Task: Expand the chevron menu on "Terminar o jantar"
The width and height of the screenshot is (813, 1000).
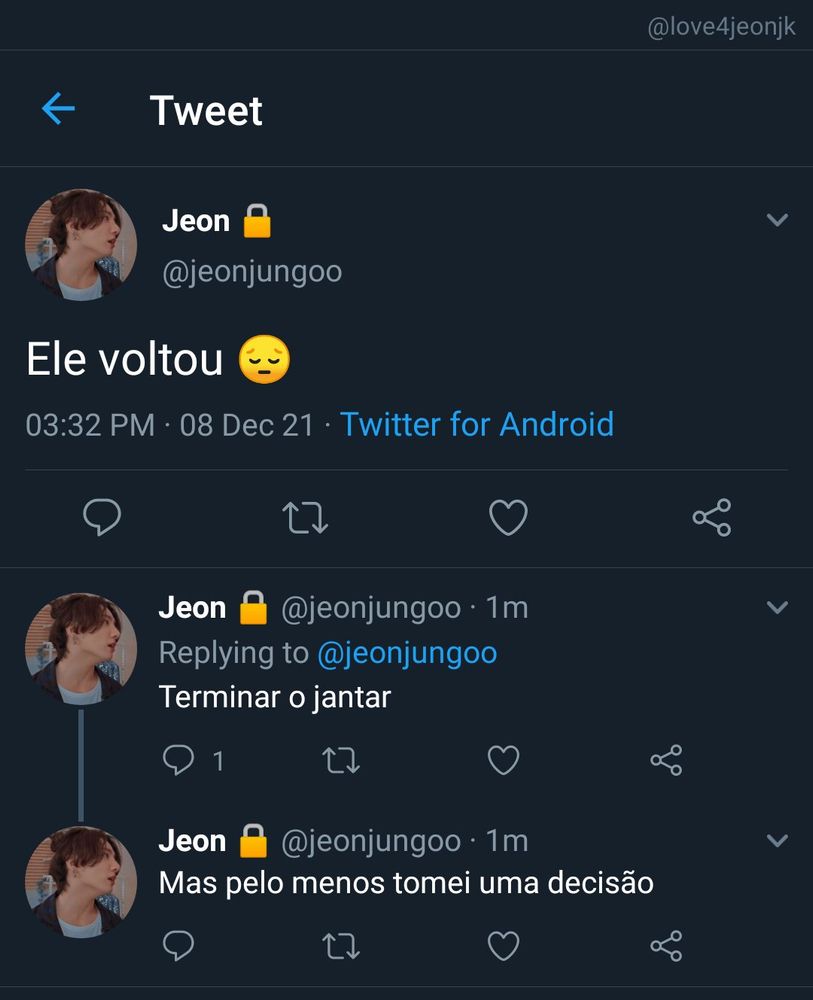Action: tap(777, 608)
